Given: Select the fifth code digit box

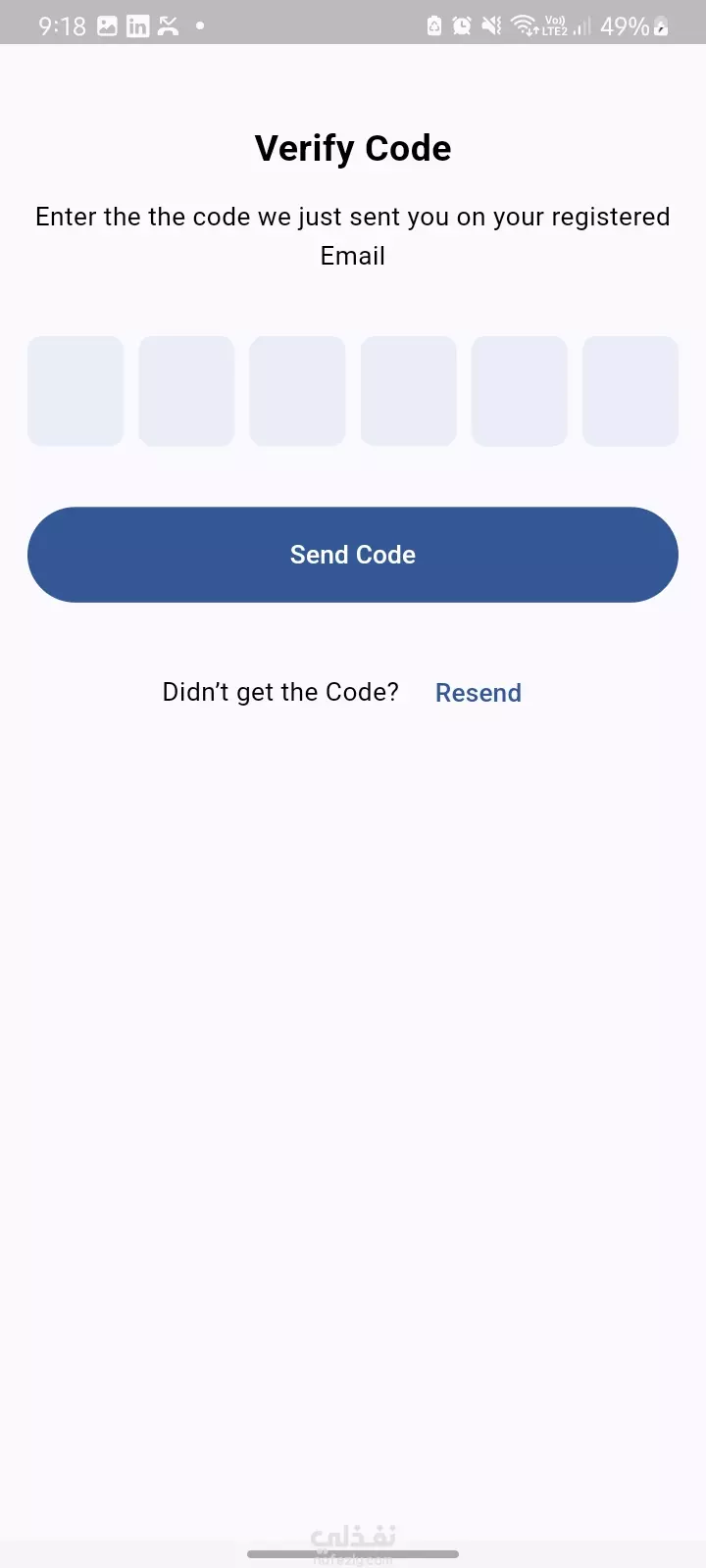Looking at the screenshot, I should tap(520, 391).
